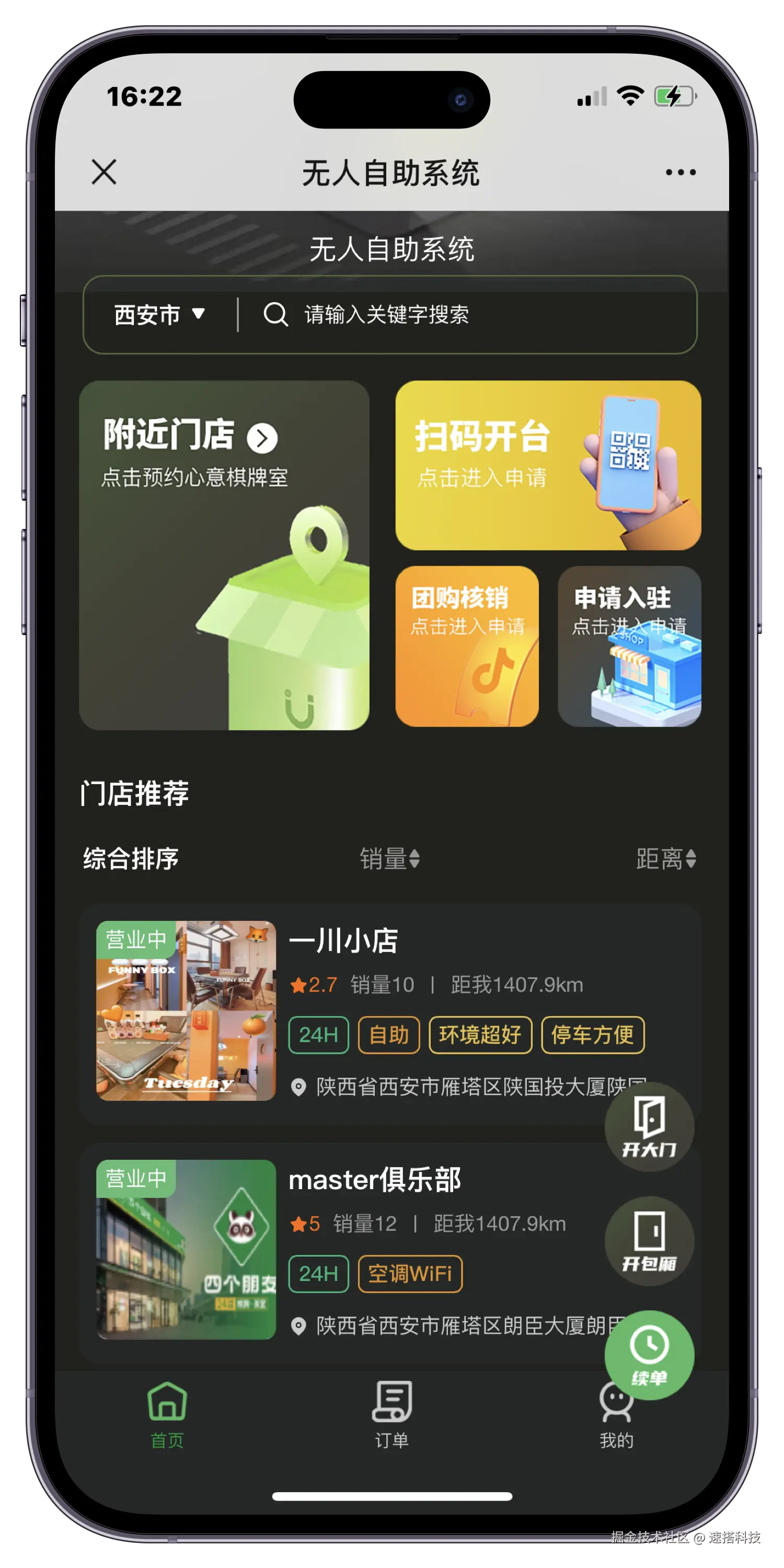This screenshot has width=784, height=1568.
Task: Open the 西安市 city dropdown
Action: 159,315
